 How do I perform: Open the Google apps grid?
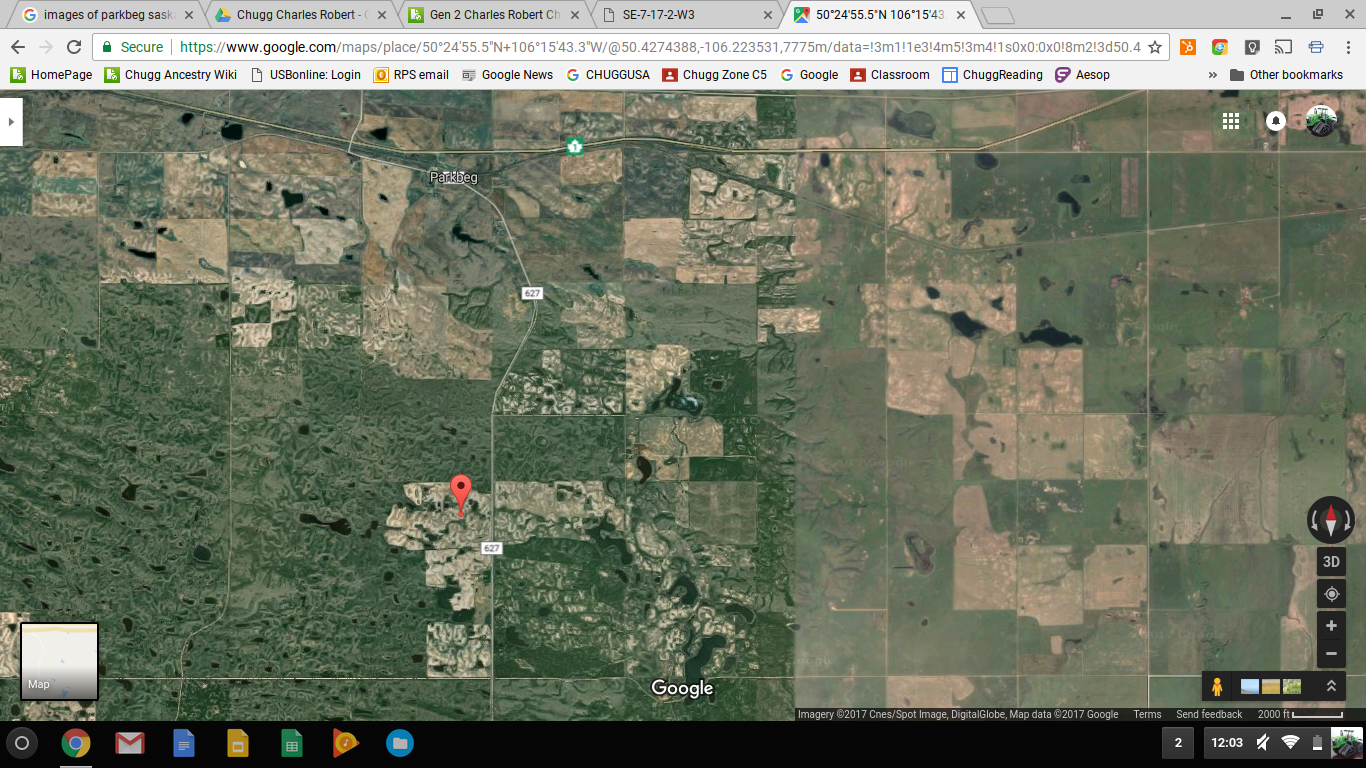(x=1231, y=121)
